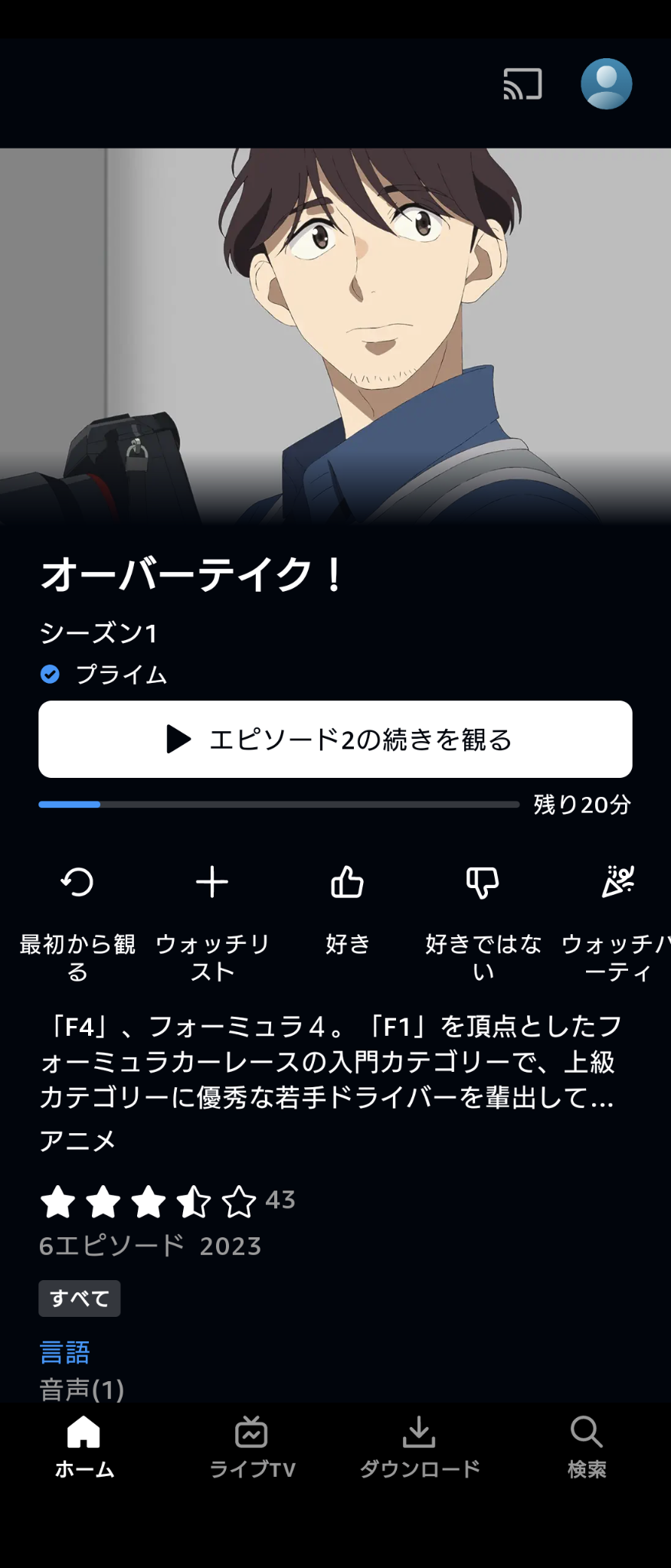Continue watching episode 2
Image resolution: width=671 pixels, height=1568 pixels.
tap(335, 739)
